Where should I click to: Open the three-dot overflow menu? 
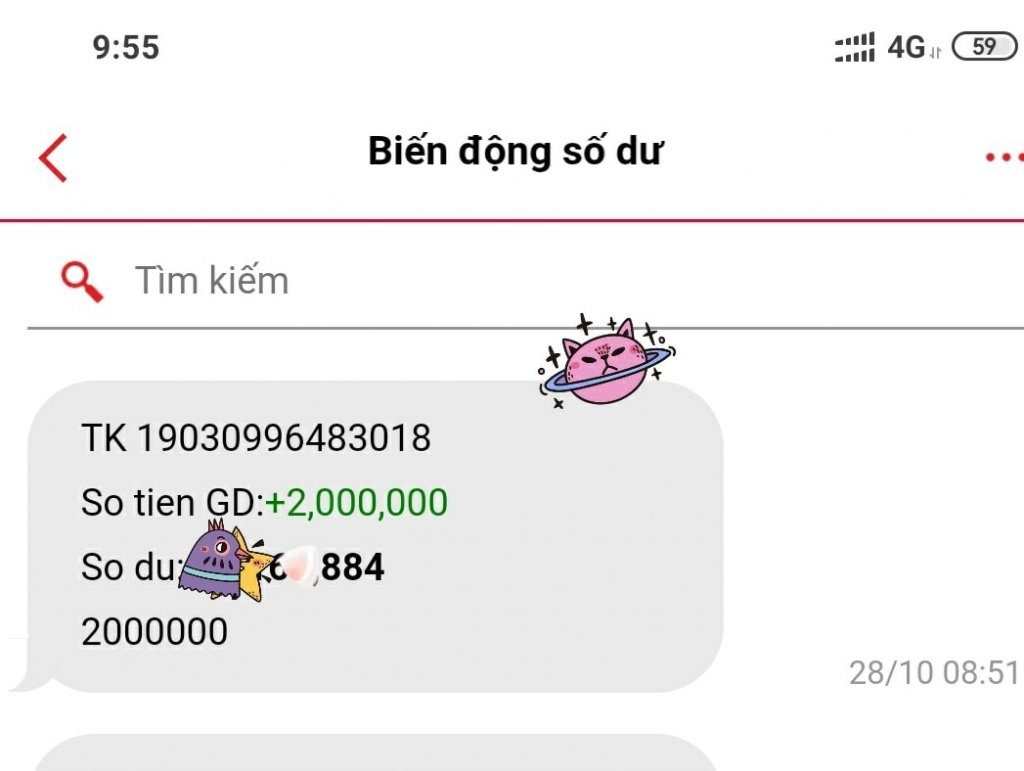(1003, 157)
